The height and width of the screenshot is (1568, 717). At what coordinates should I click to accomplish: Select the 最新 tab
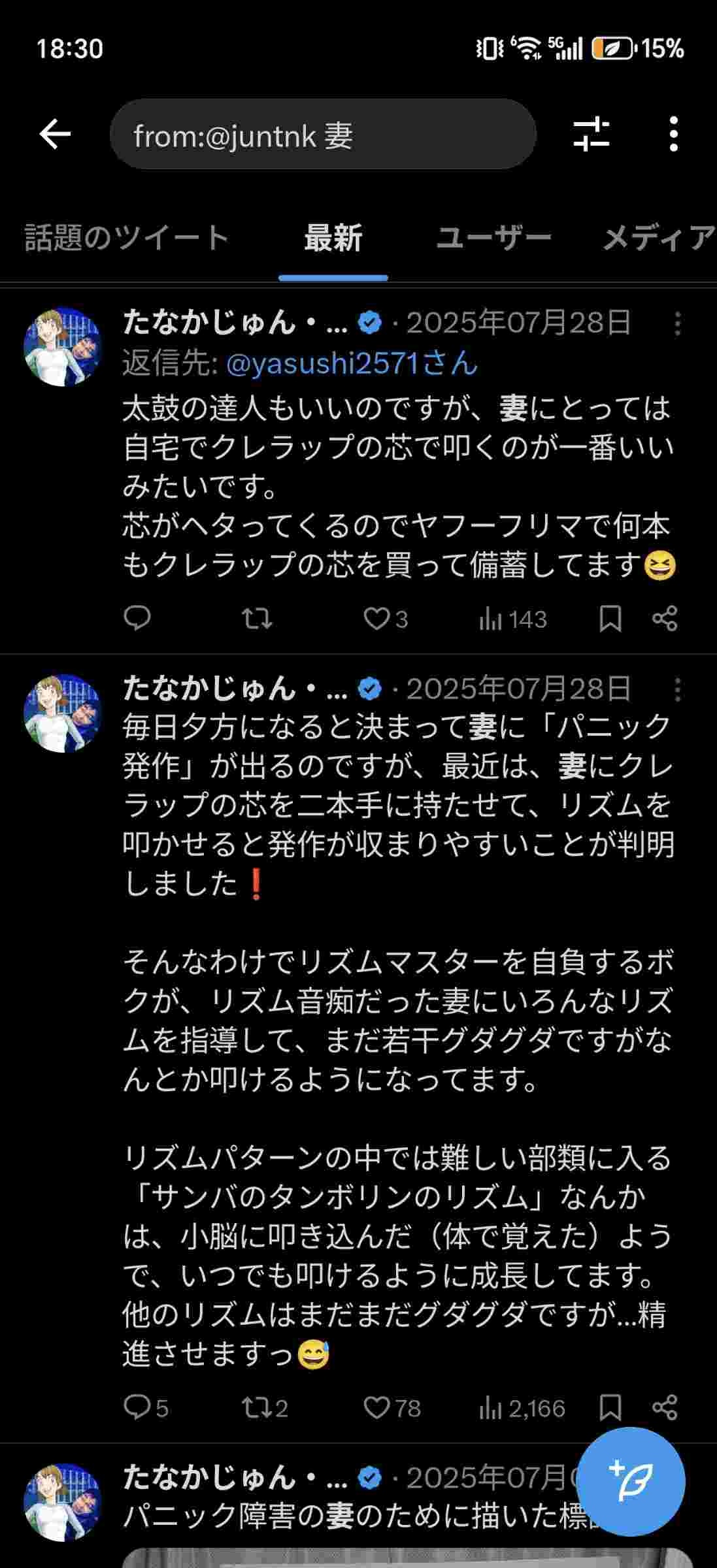point(333,238)
